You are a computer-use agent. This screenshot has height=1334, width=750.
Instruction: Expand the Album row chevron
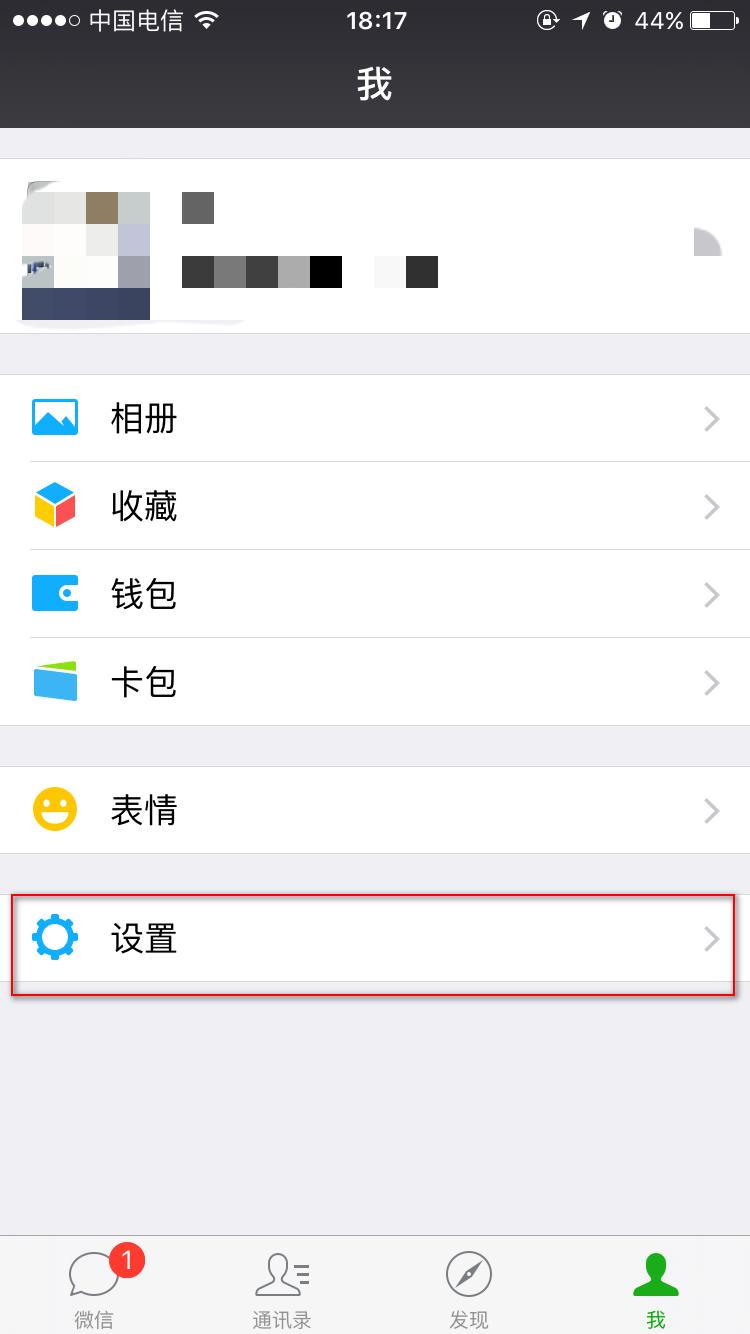pos(711,418)
